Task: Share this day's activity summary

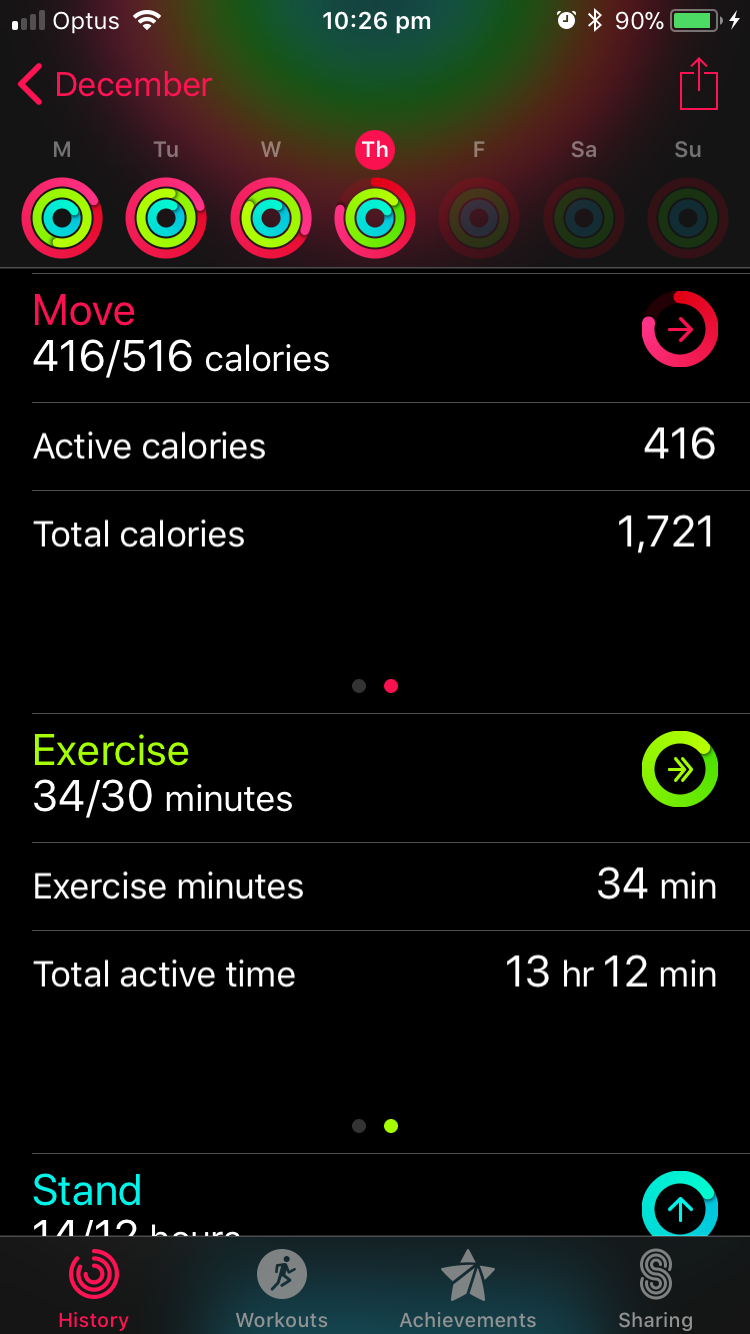Action: coord(699,85)
